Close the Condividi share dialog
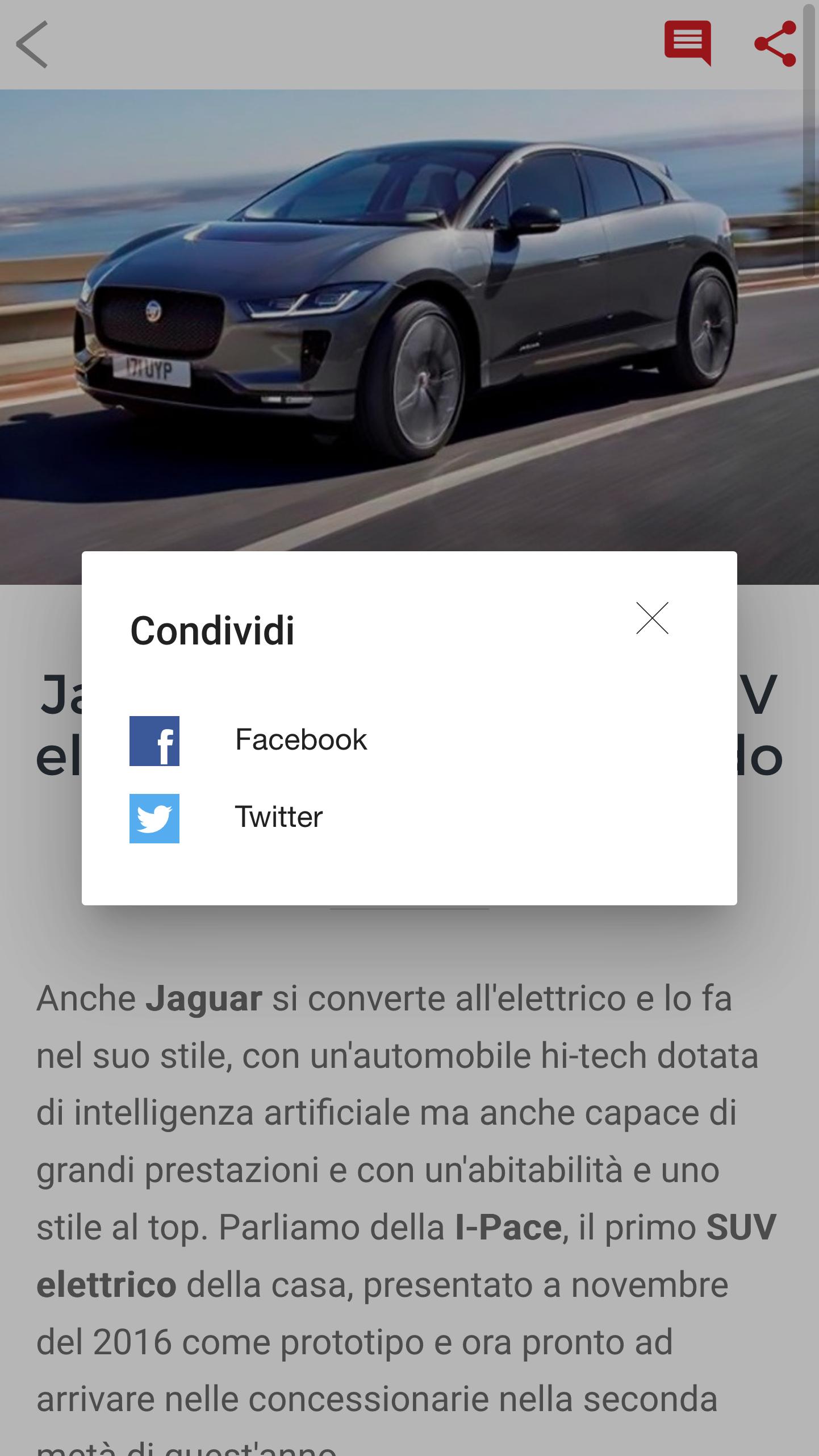 (x=652, y=618)
